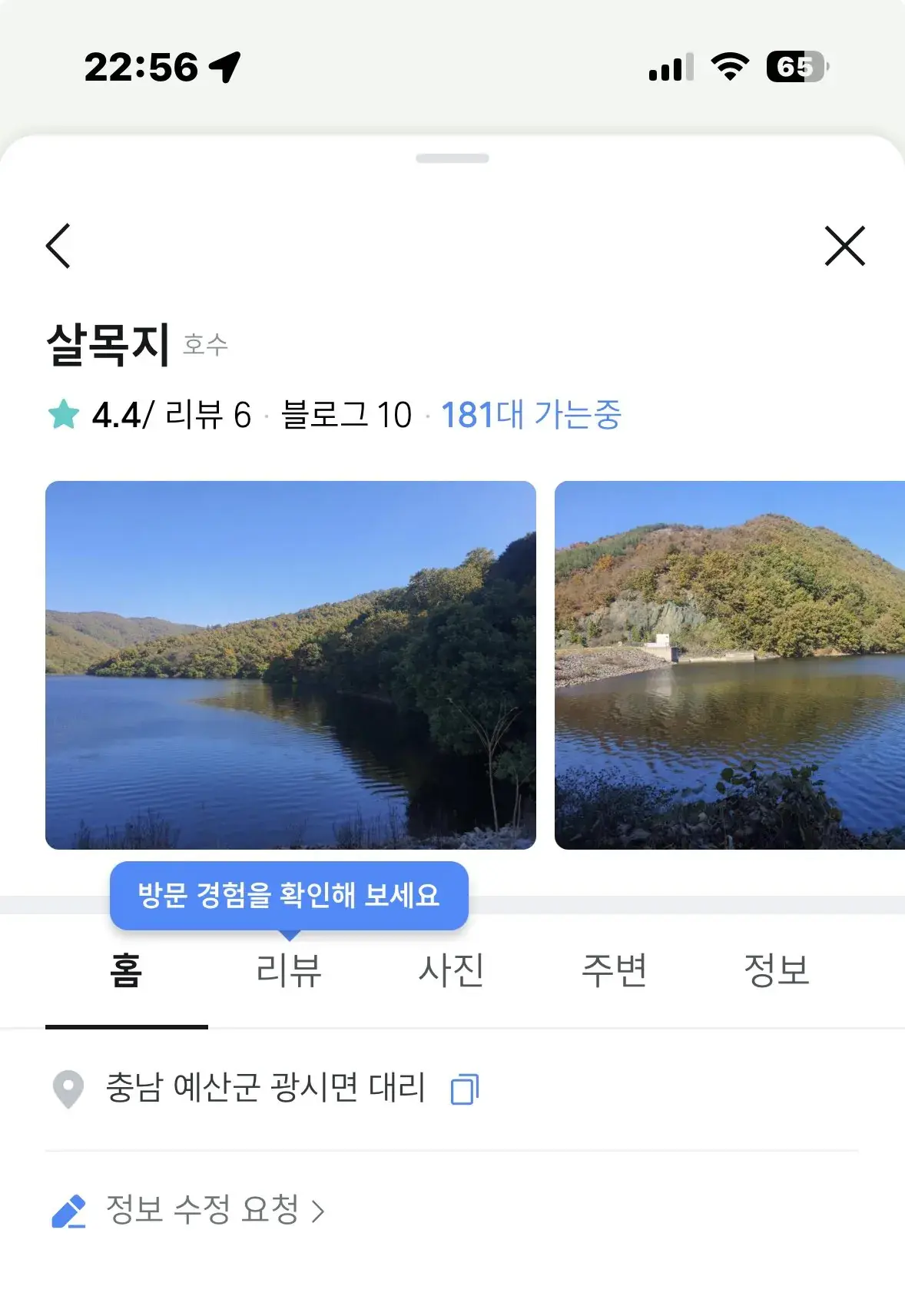Open the second lake photo thumbnail
This screenshot has width=905, height=1316.
tap(730, 664)
